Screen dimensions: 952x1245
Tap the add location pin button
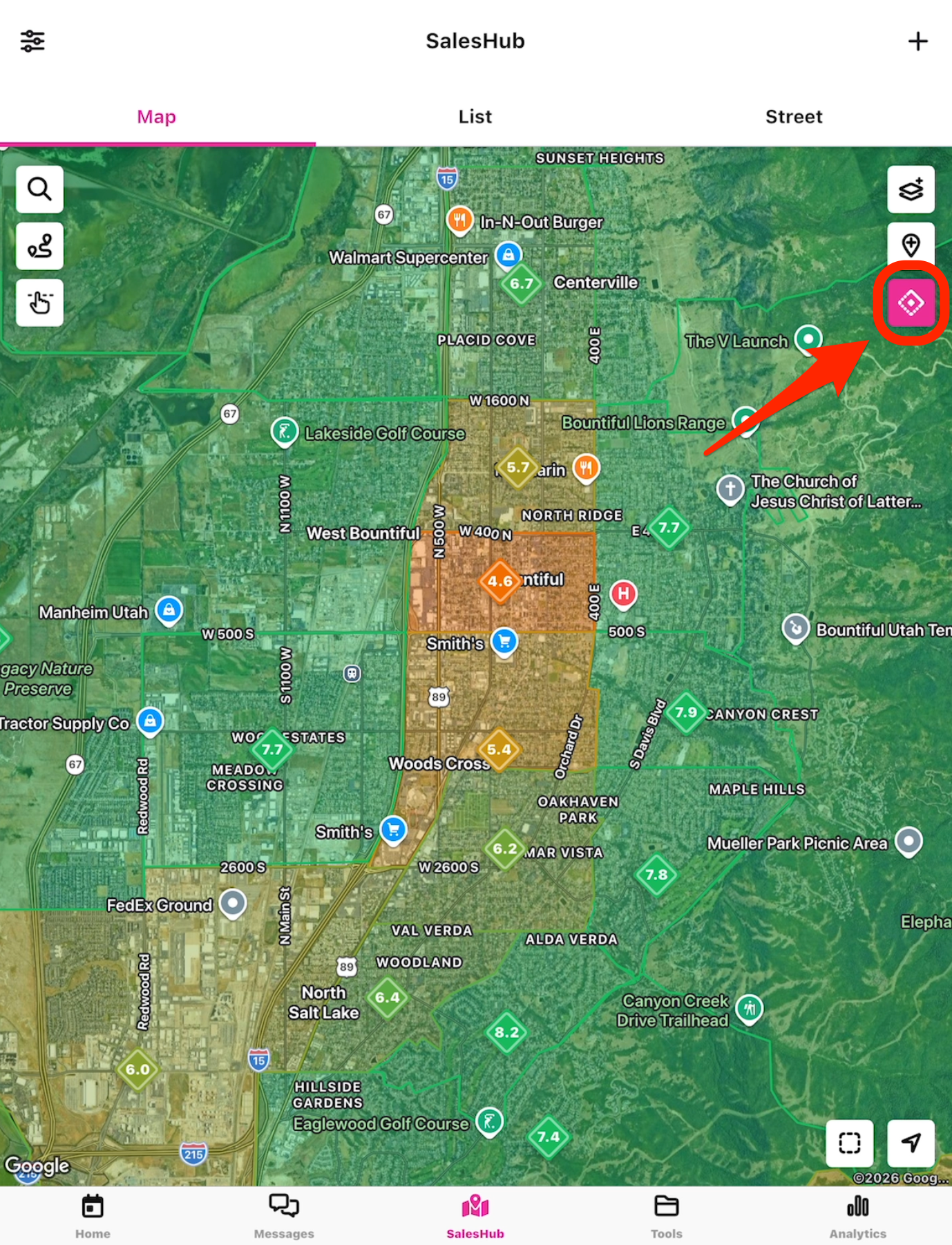click(911, 245)
